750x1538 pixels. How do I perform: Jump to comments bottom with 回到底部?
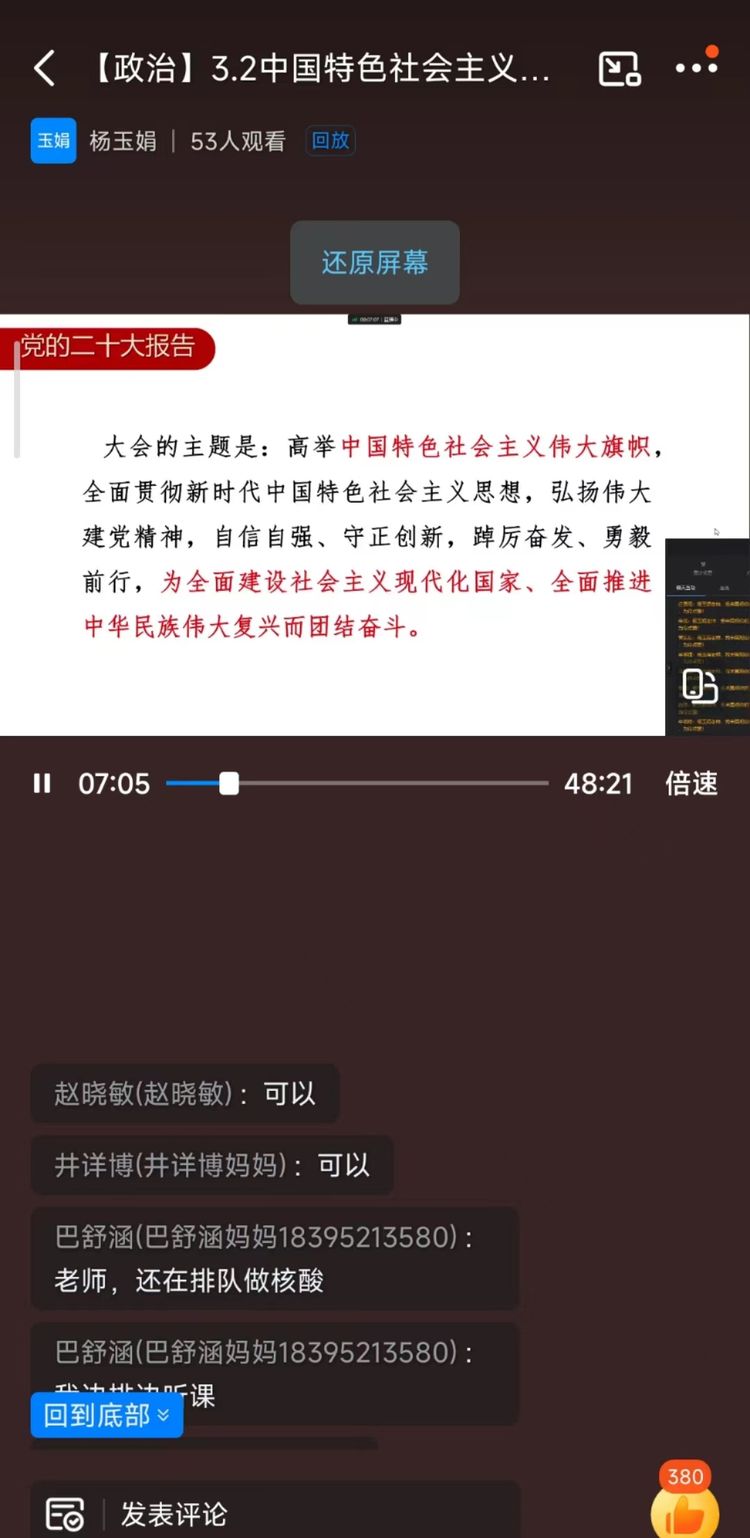[x=106, y=1415]
